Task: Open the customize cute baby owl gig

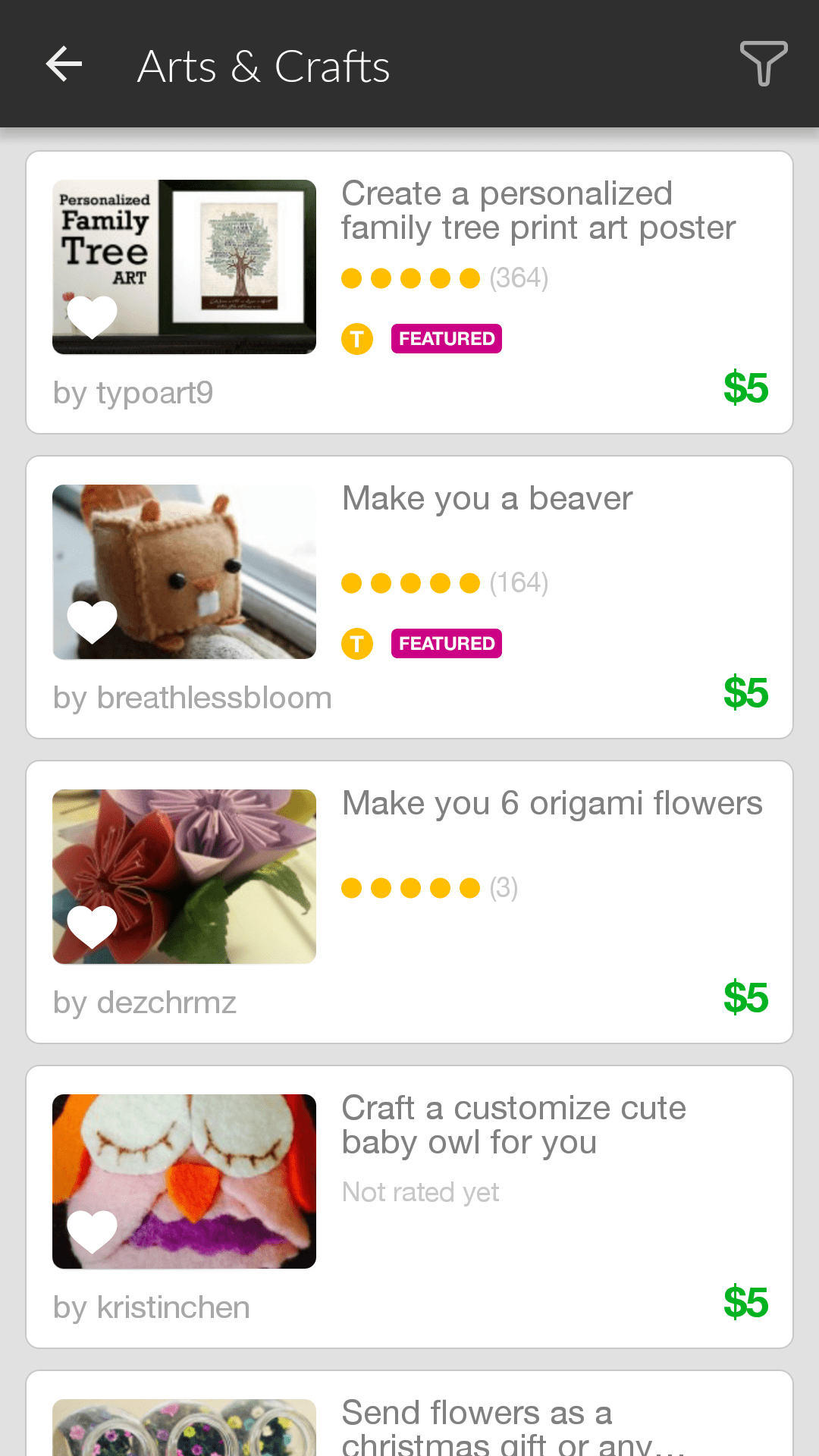Action: point(409,1207)
